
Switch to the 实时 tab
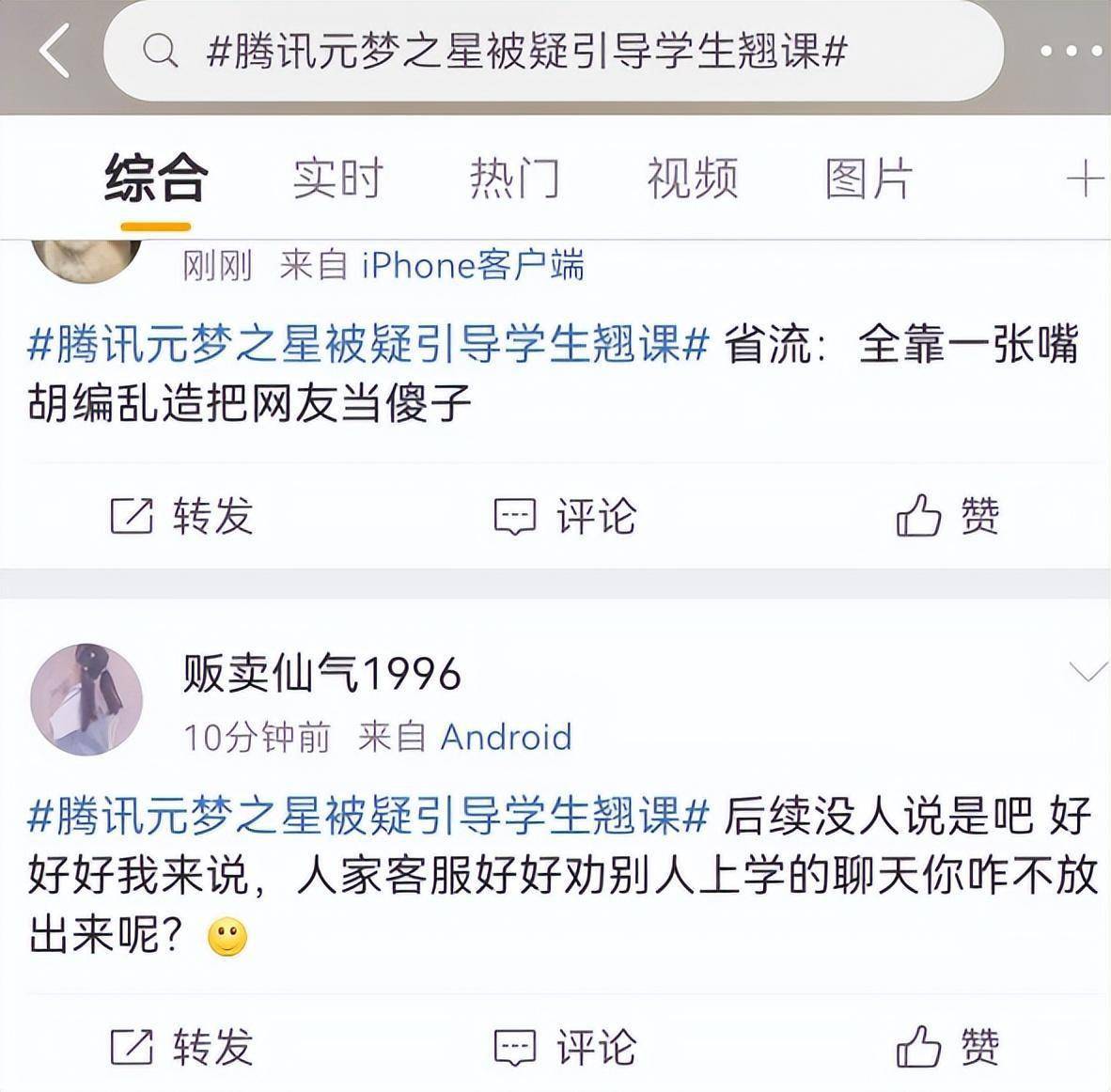[336, 179]
